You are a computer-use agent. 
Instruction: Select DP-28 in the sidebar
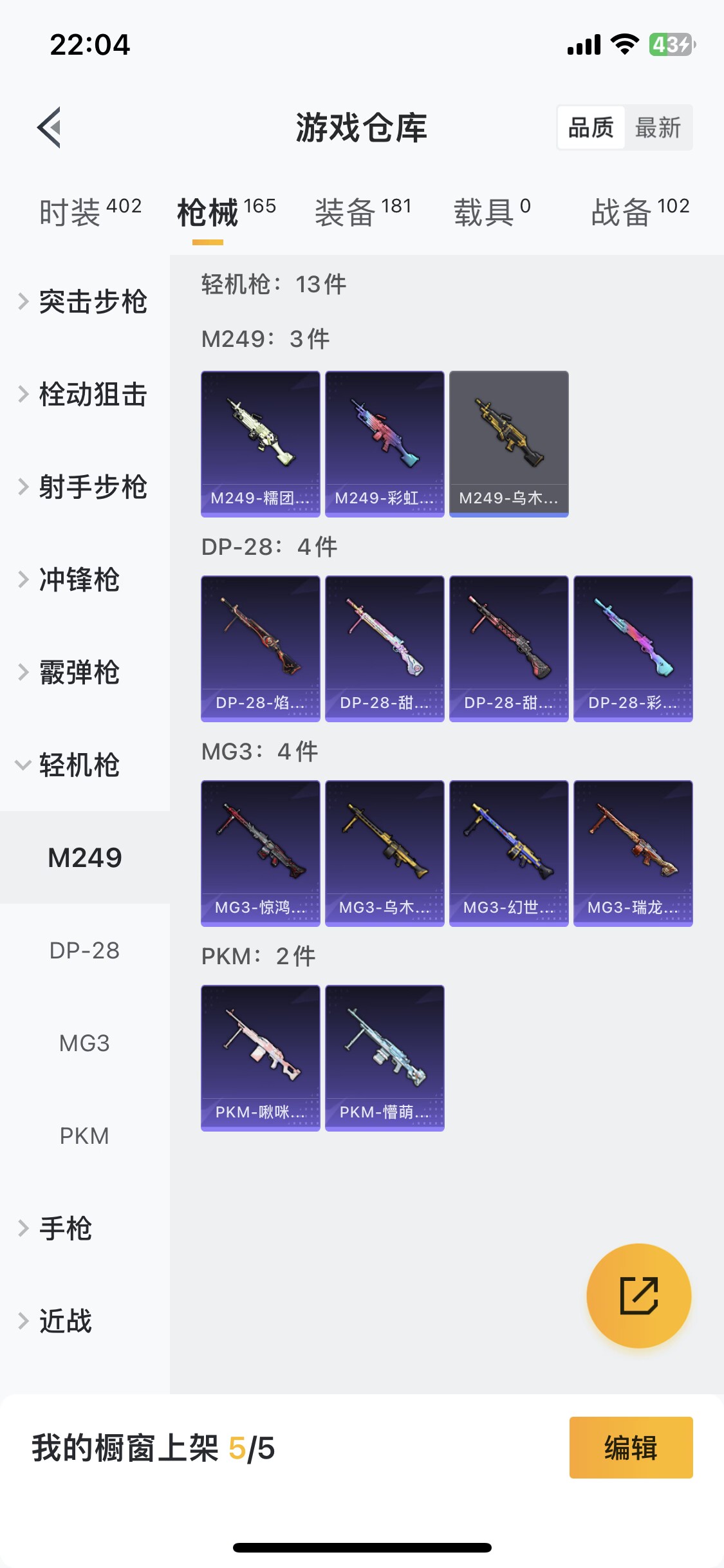[x=84, y=950]
